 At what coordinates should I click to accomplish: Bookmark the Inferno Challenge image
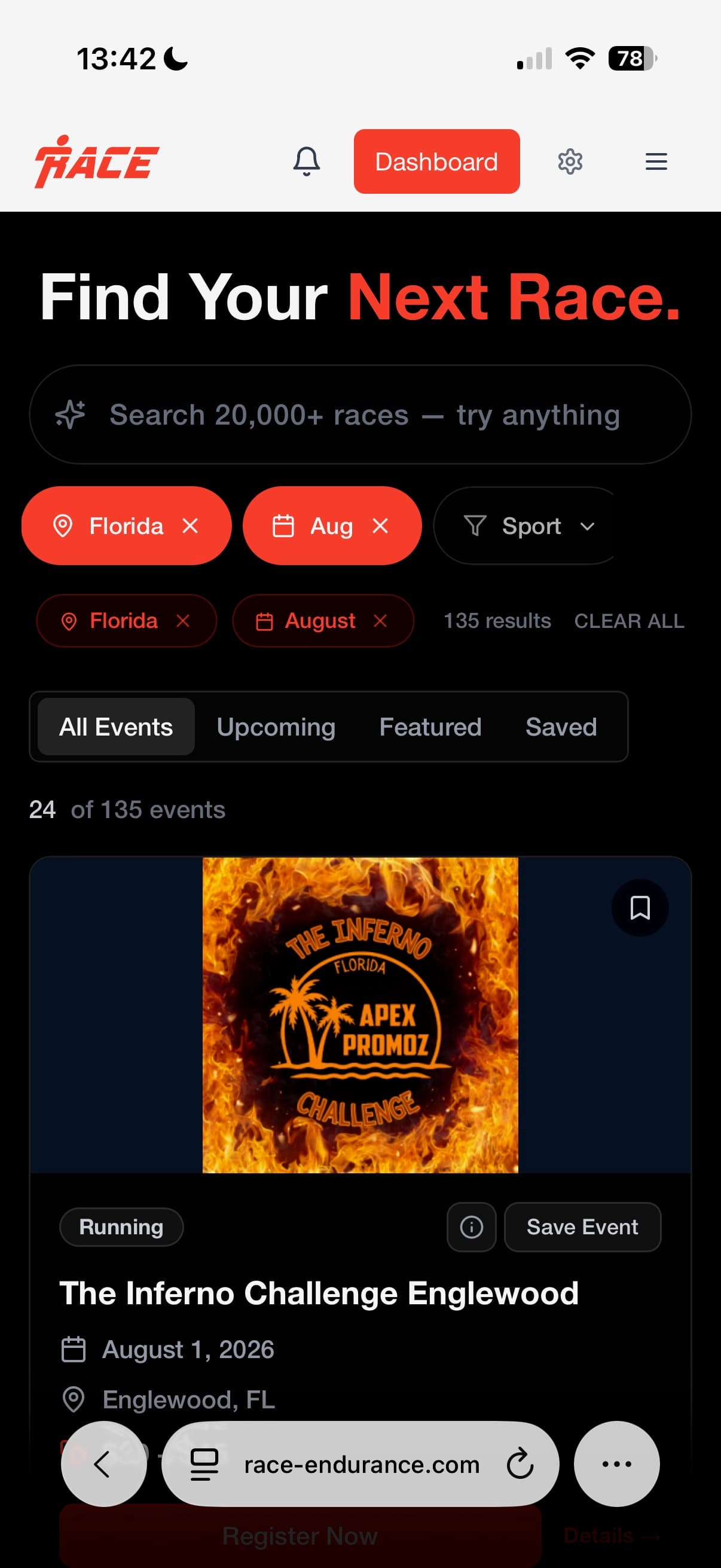click(640, 908)
